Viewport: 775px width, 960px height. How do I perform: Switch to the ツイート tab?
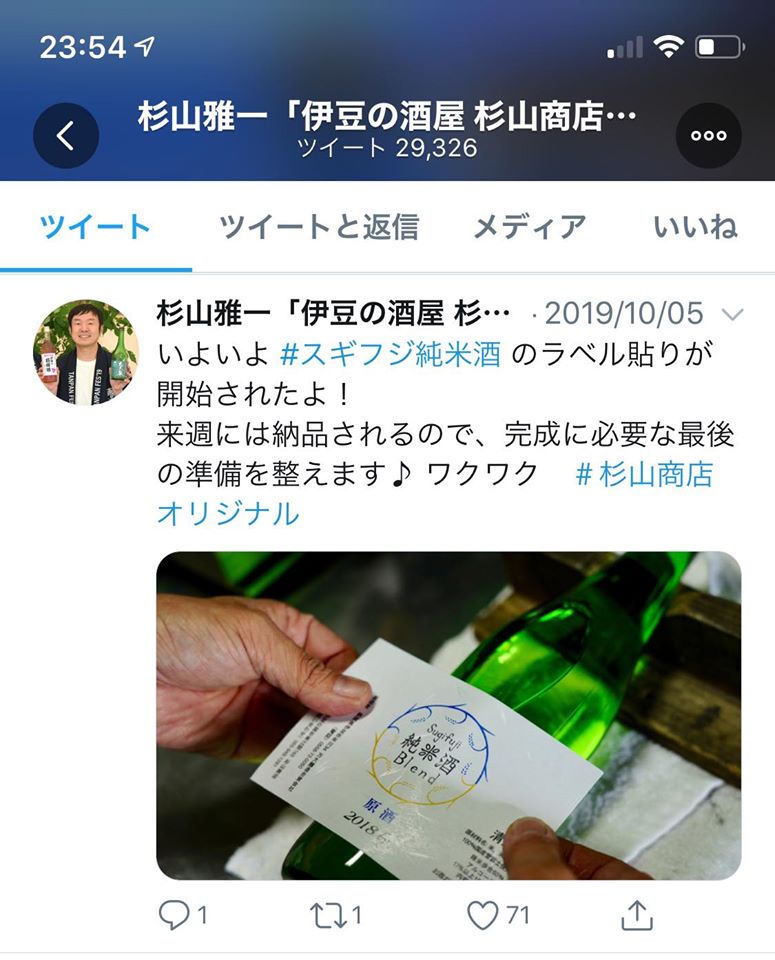pyautogui.click(x=95, y=227)
